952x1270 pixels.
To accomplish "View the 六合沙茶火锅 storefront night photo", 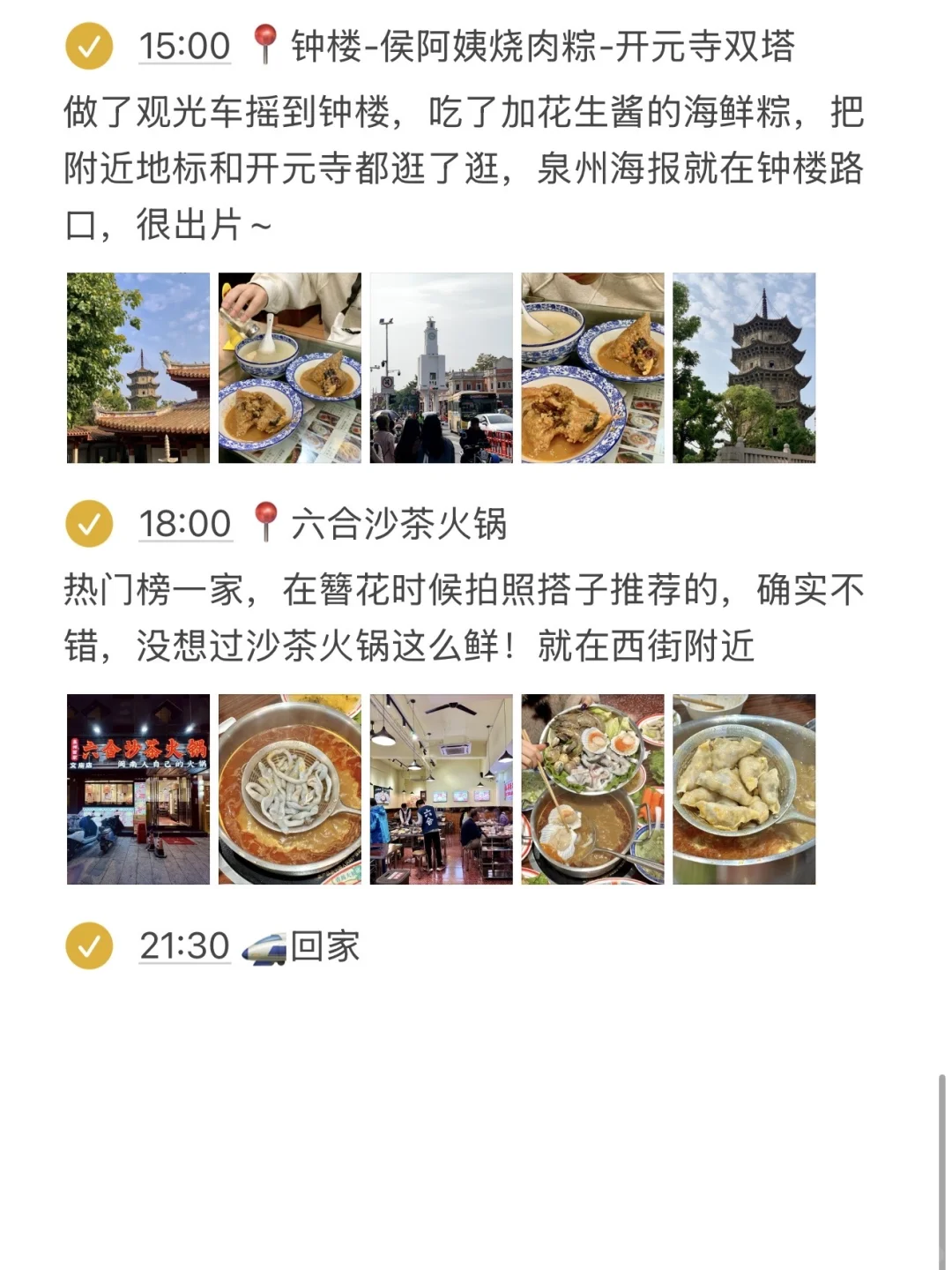I will coord(138,789).
